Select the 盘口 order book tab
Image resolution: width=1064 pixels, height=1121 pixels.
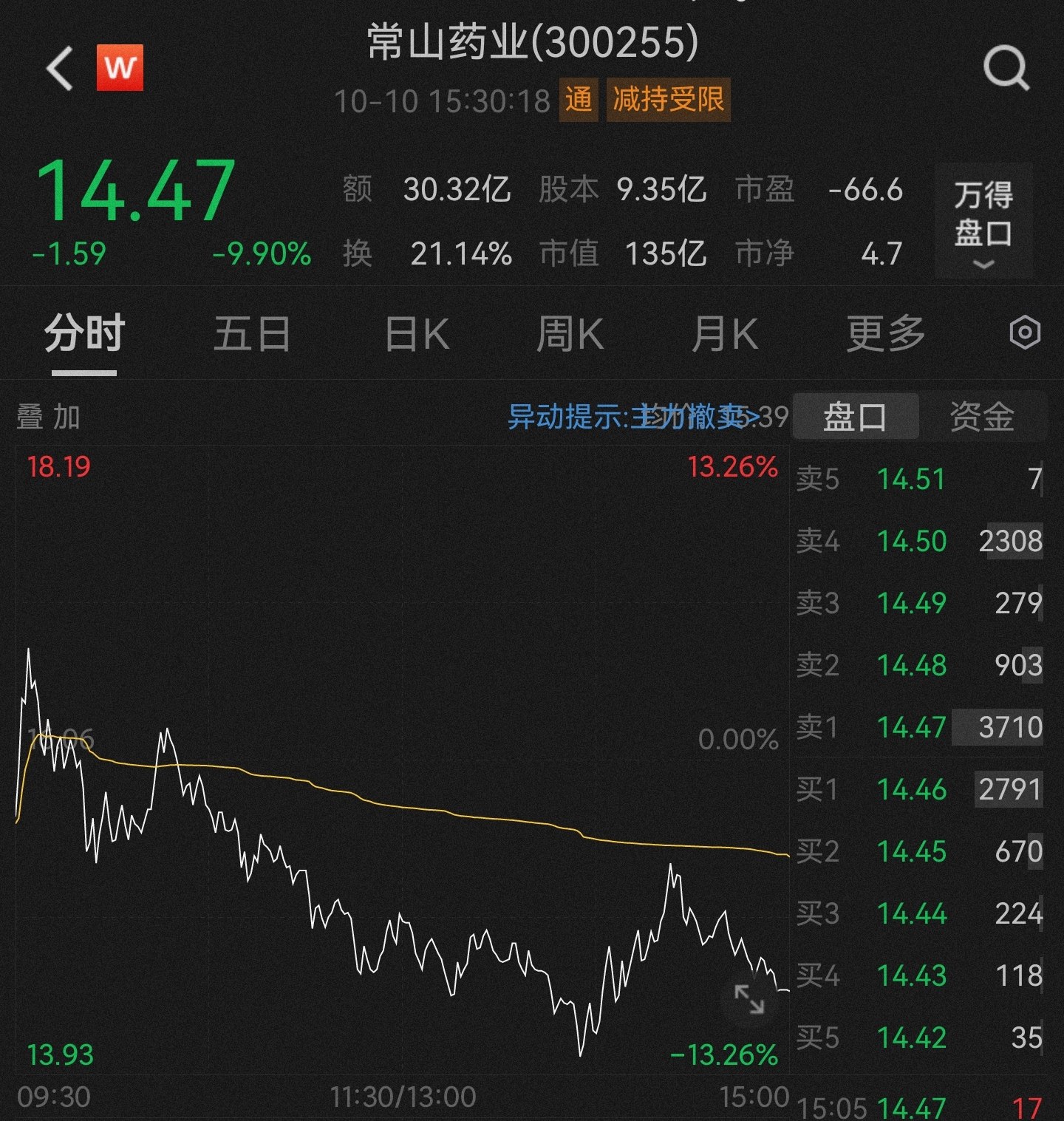[855, 418]
